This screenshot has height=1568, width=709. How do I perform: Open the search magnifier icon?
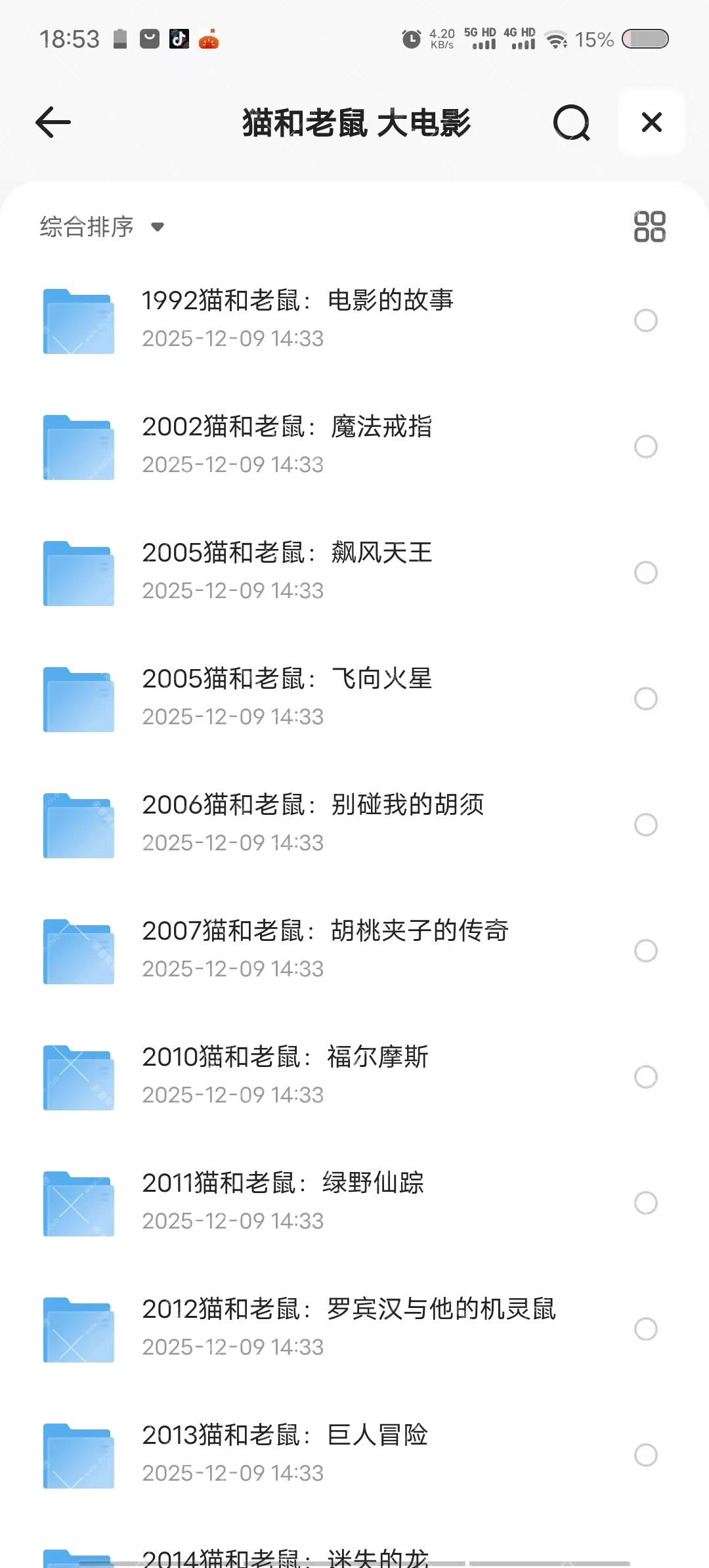point(572,122)
